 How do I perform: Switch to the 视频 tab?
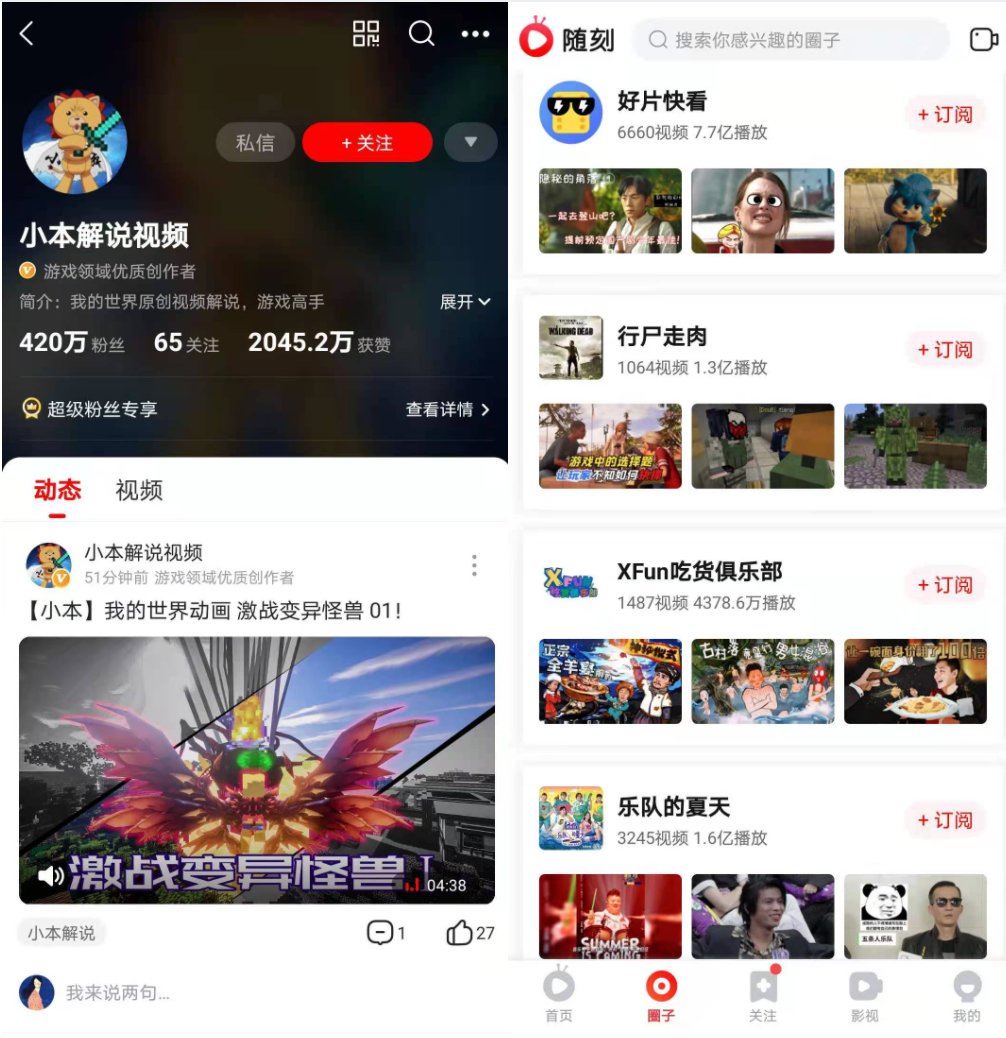pos(139,490)
